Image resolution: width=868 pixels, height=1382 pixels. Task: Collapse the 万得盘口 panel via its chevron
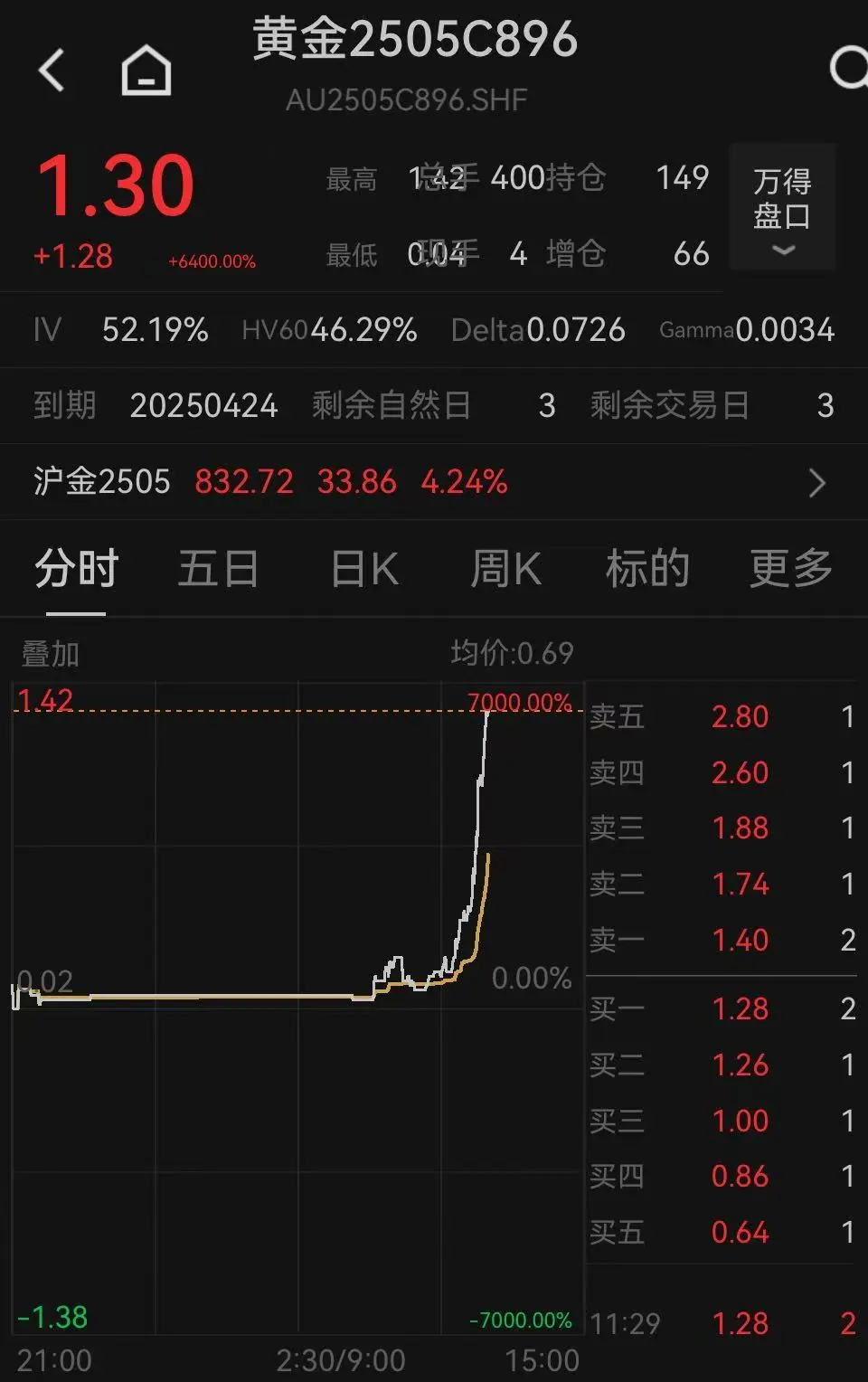coord(782,250)
